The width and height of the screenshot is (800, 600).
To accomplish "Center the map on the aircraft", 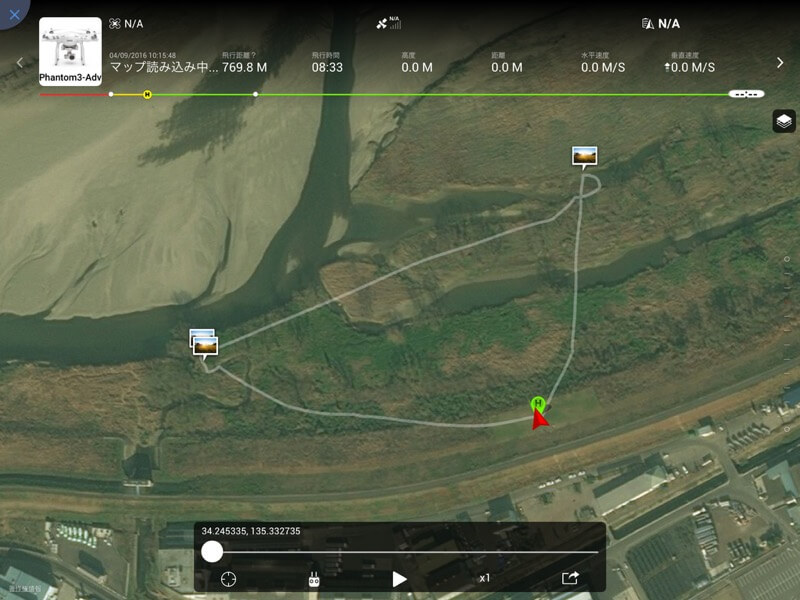I will point(229,578).
